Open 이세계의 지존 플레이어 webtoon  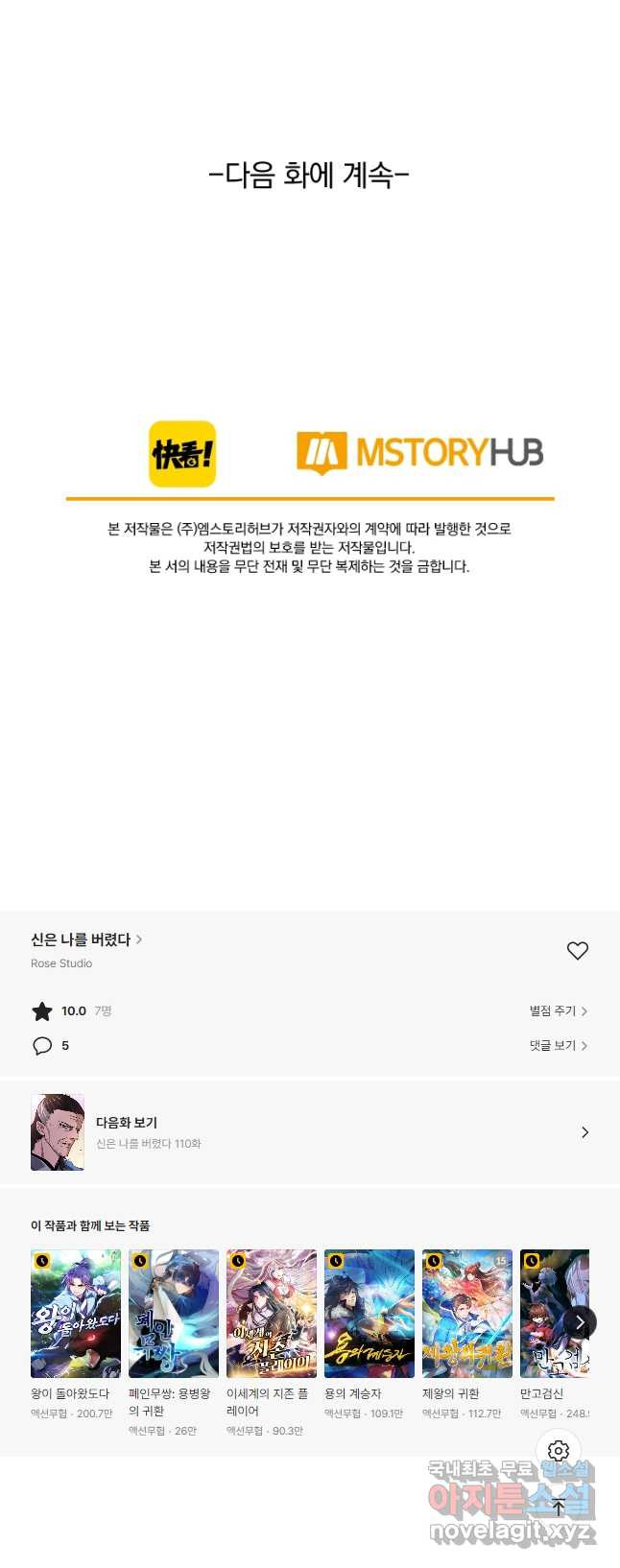pyautogui.click(x=272, y=1313)
